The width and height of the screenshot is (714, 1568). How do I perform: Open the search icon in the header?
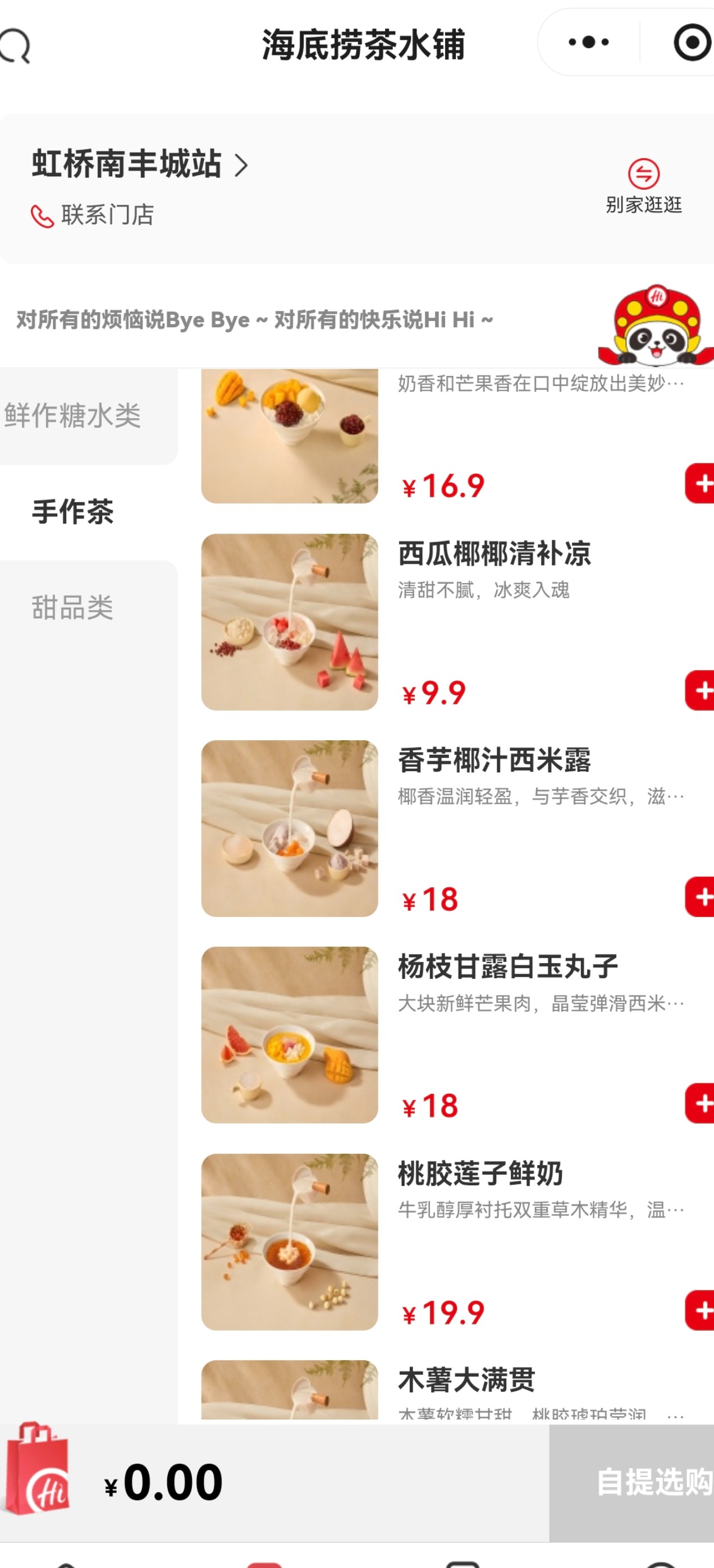15,45
